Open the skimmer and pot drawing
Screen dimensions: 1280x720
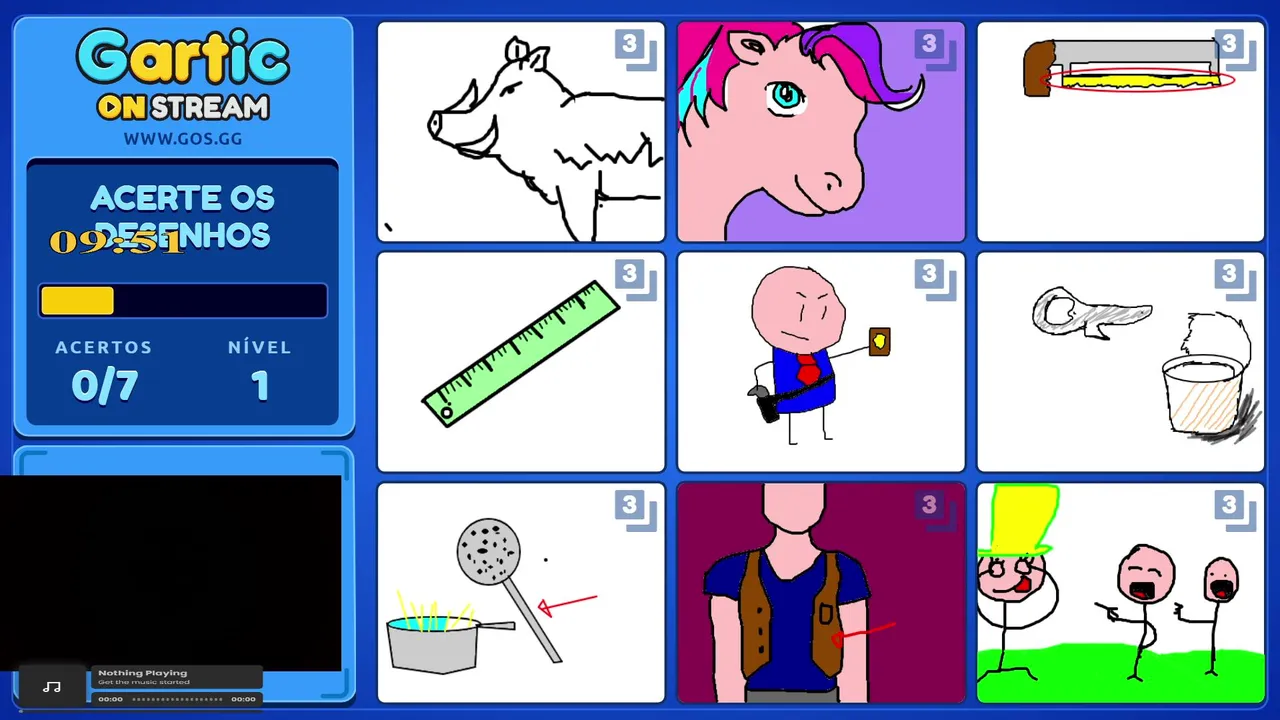(520, 592)
